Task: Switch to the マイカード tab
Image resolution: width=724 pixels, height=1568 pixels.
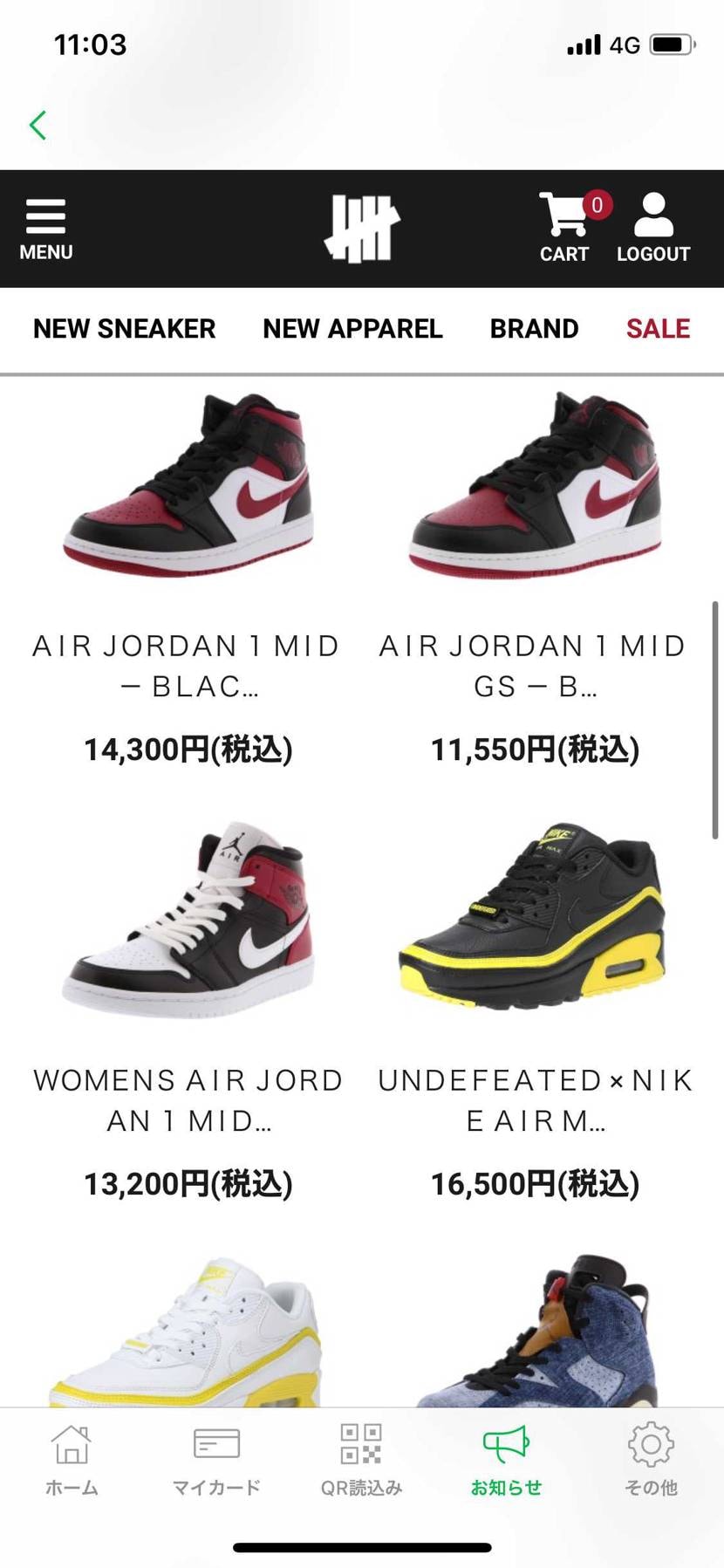Action: coord(216,1459)
